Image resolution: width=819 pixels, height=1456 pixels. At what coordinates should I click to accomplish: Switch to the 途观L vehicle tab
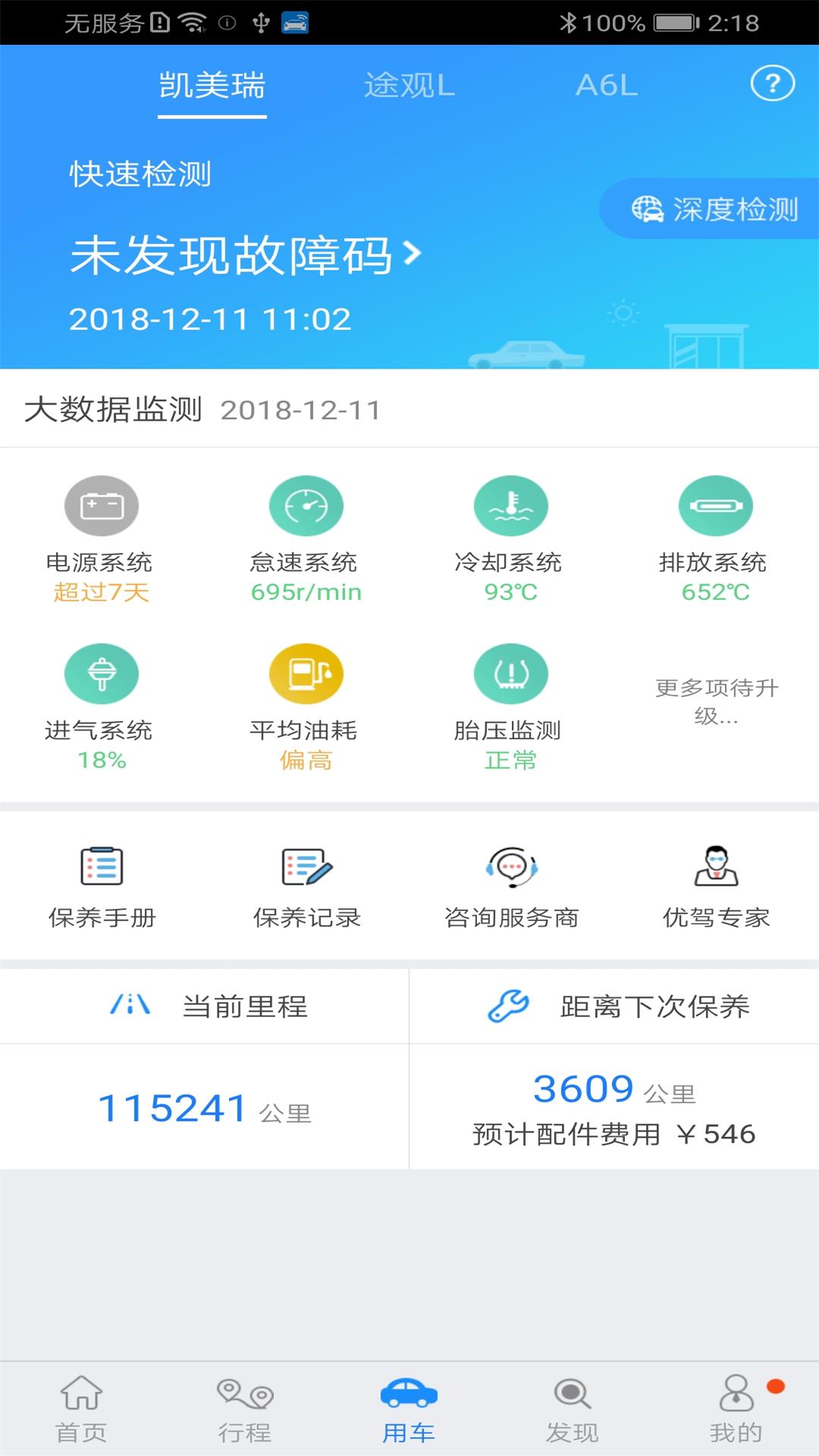[x=409, y=86]
